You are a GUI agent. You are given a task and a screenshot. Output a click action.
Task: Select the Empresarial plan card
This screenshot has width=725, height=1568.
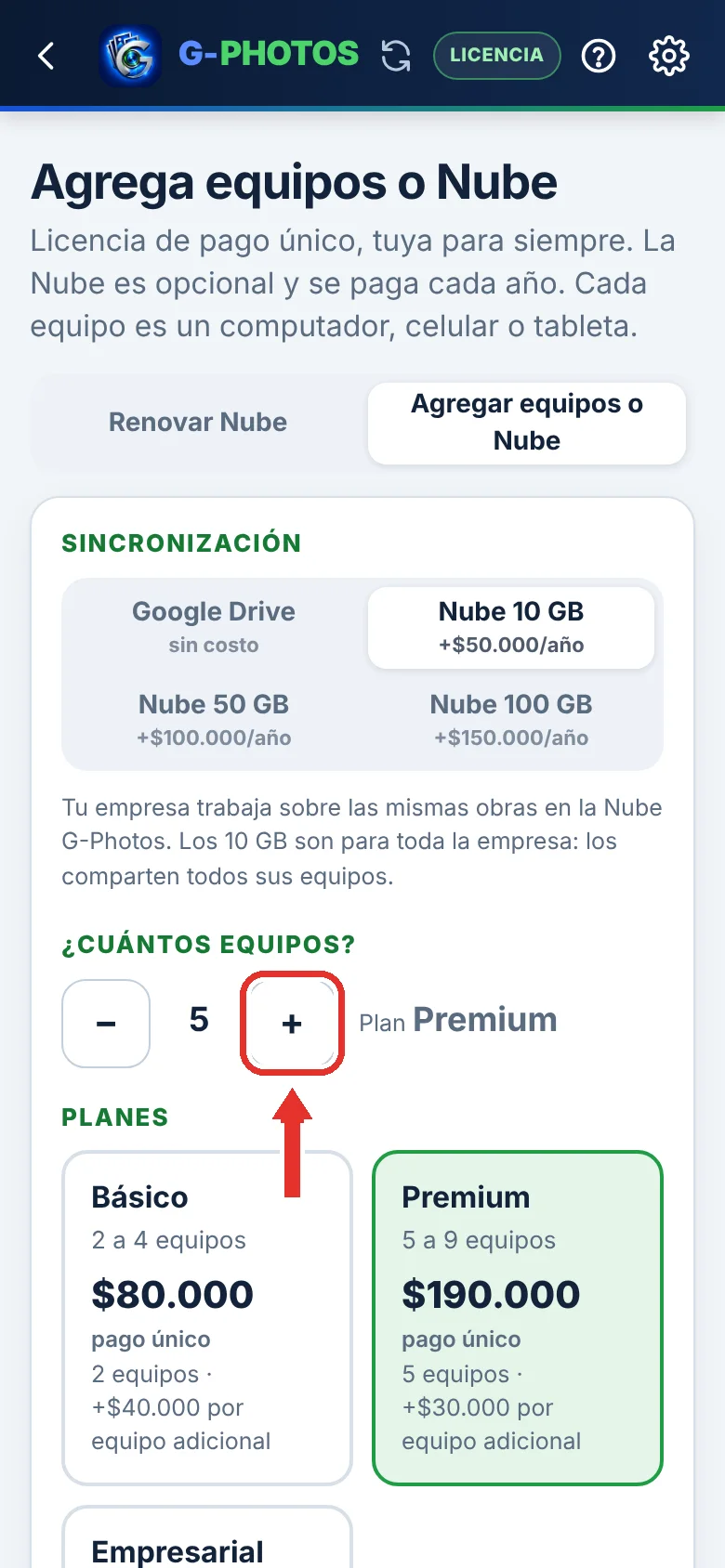point(207,1537)
